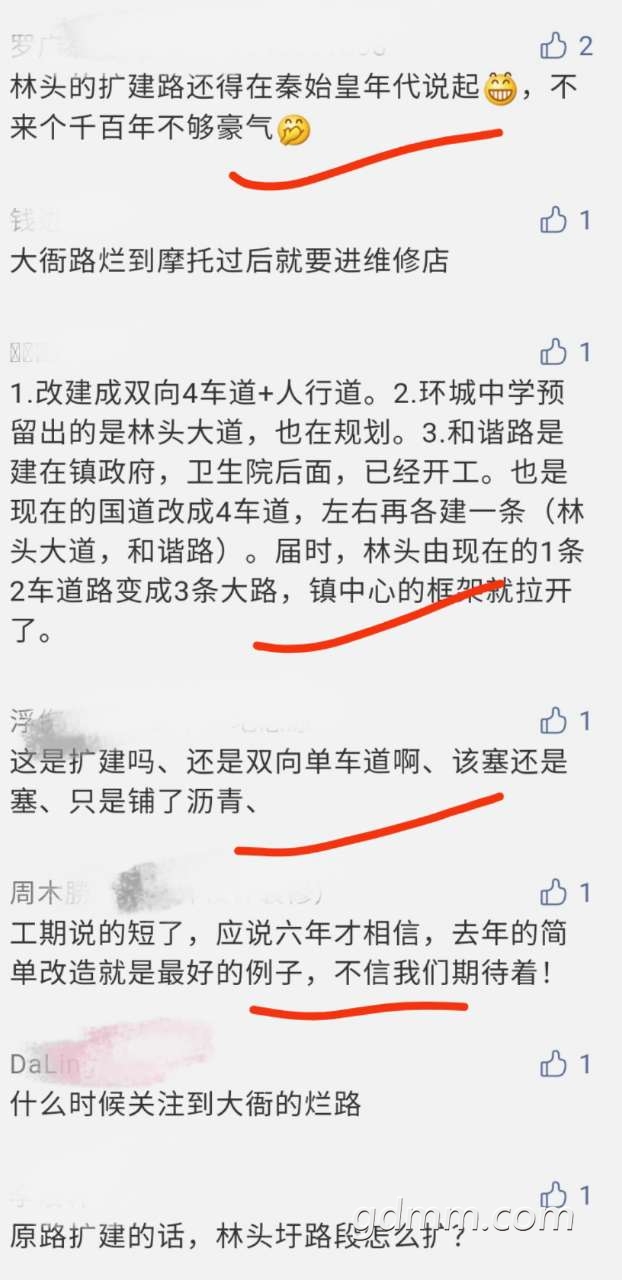Like DaLing's comment about 大衙的烂路

pyautogui.click(x=554, y=1063)
